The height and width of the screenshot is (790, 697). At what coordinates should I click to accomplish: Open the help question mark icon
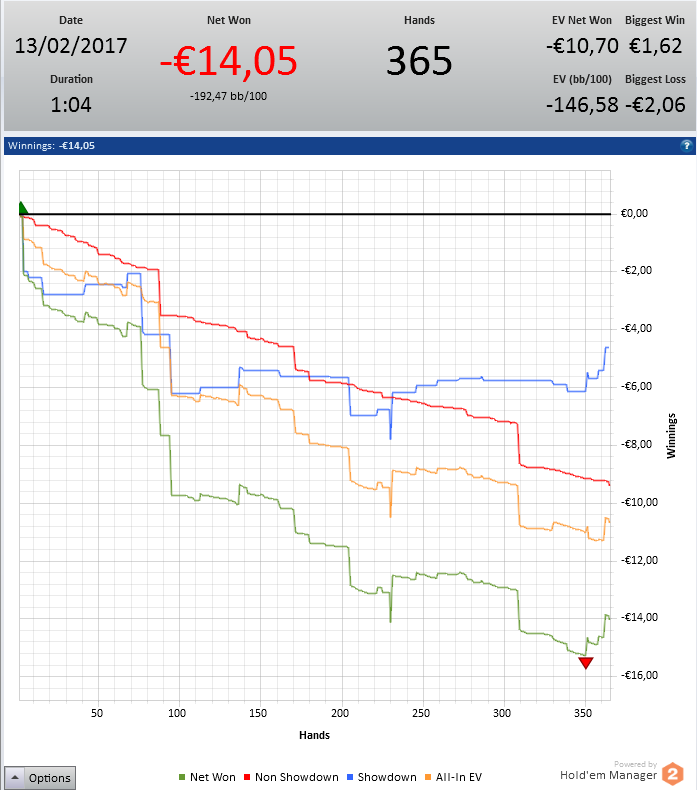click(686, 146)
